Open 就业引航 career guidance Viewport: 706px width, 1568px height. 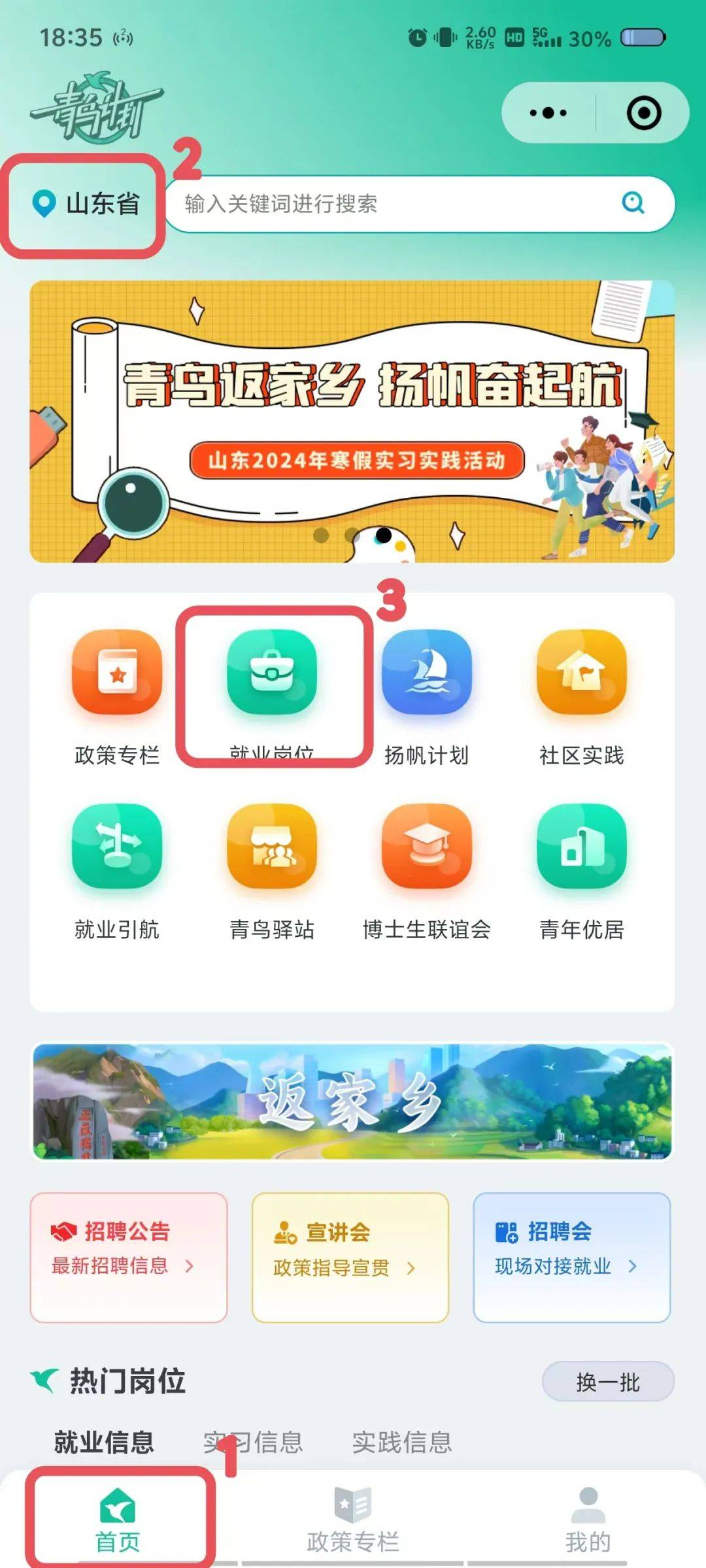(117, 870)
